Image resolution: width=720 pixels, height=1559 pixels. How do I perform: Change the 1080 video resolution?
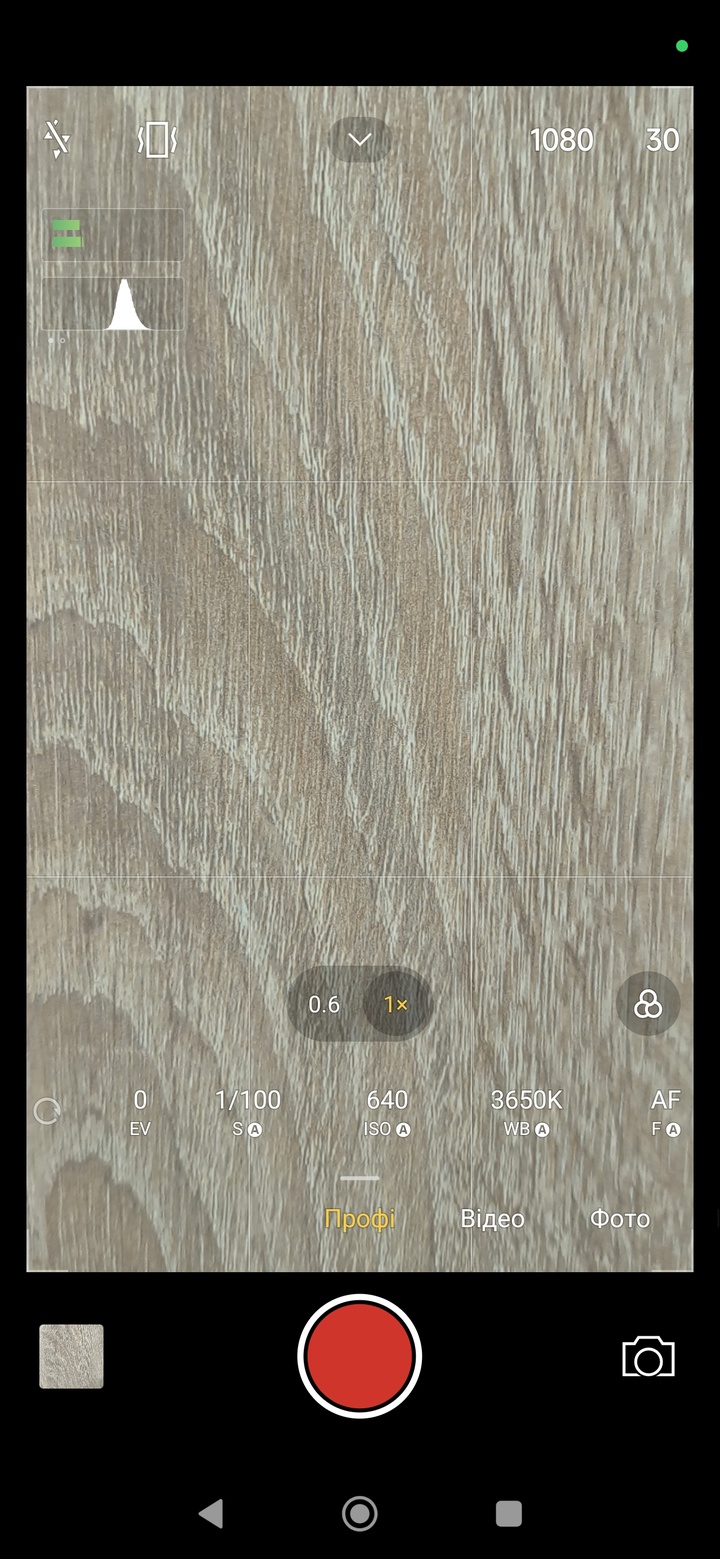[x=561, y=140]
